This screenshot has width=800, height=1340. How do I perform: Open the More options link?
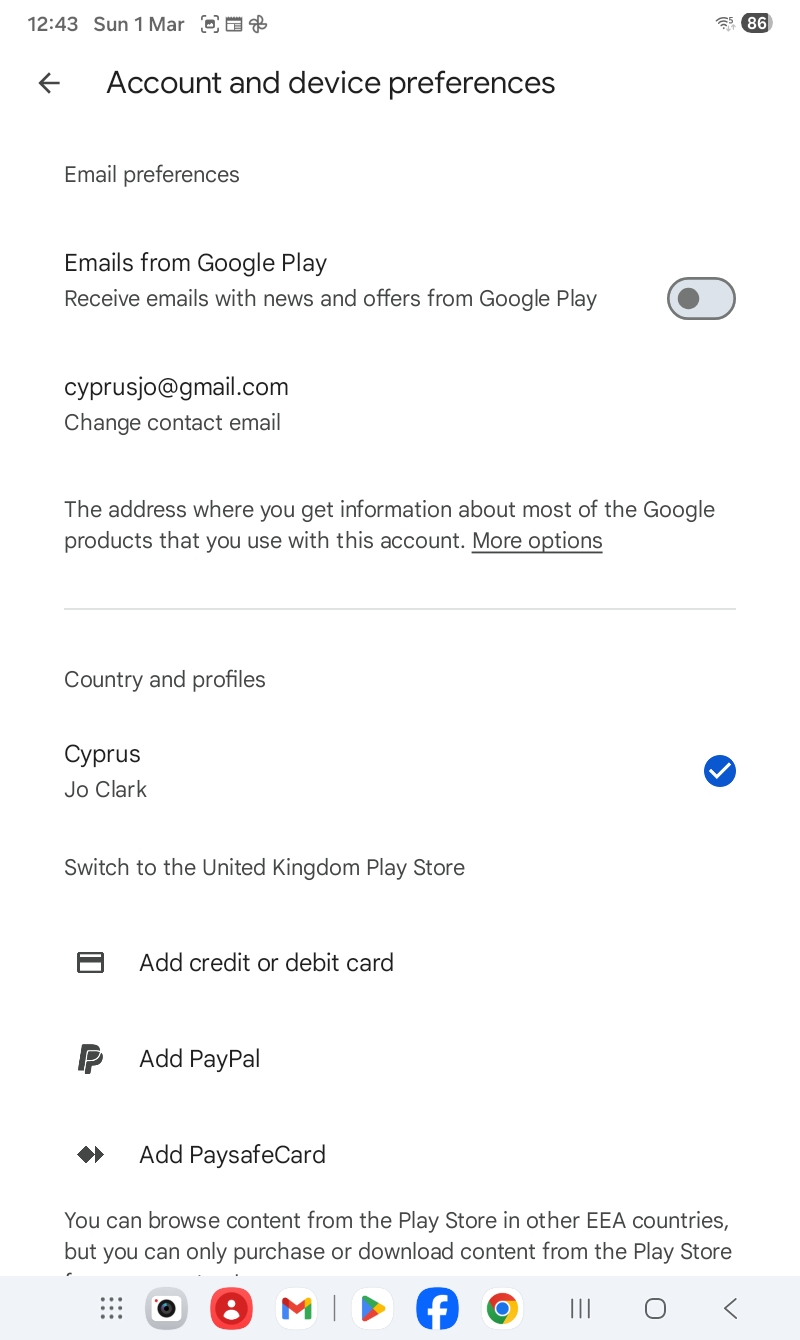537,541
